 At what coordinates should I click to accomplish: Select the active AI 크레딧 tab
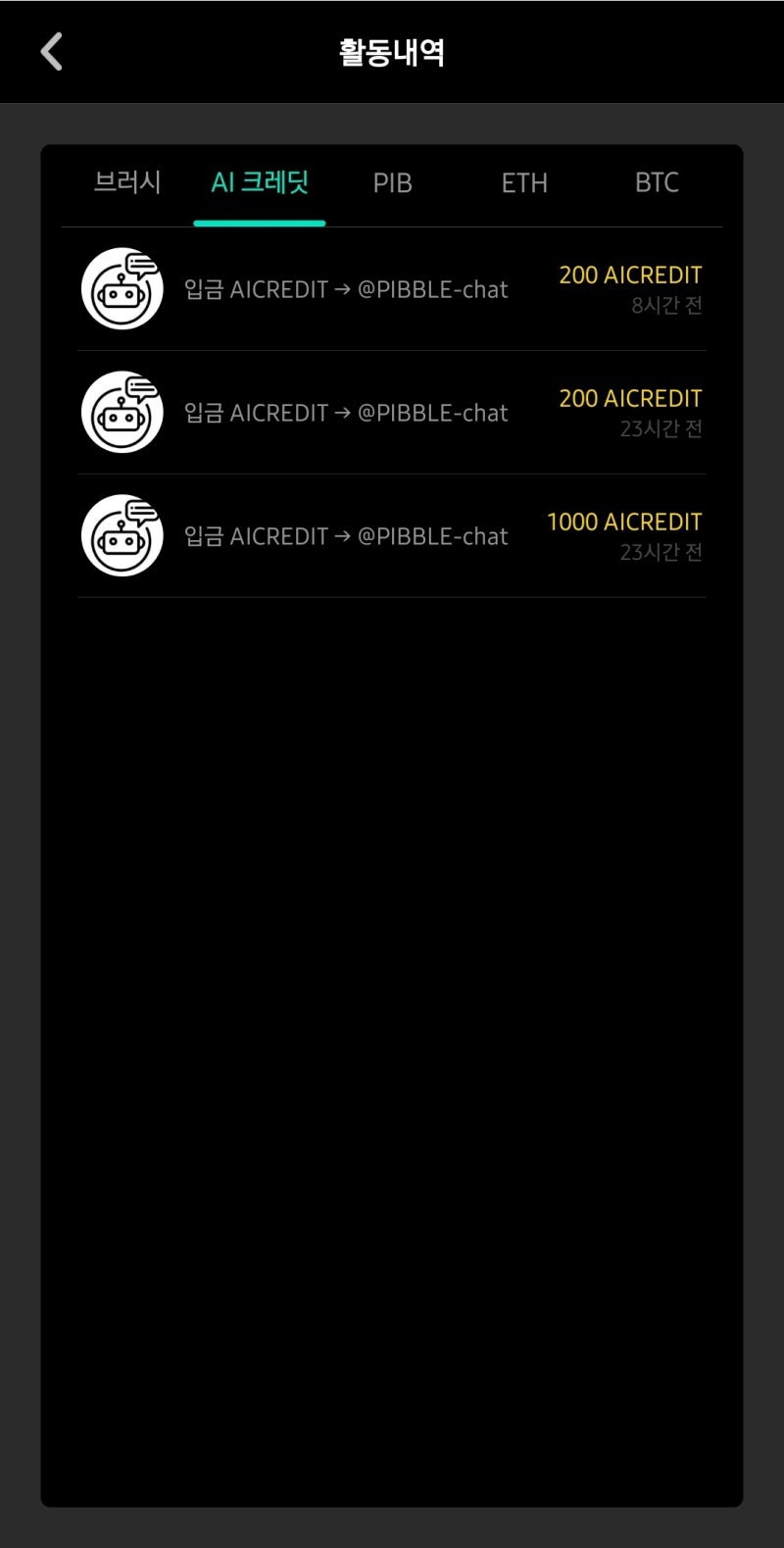click(x=260, y=182)
